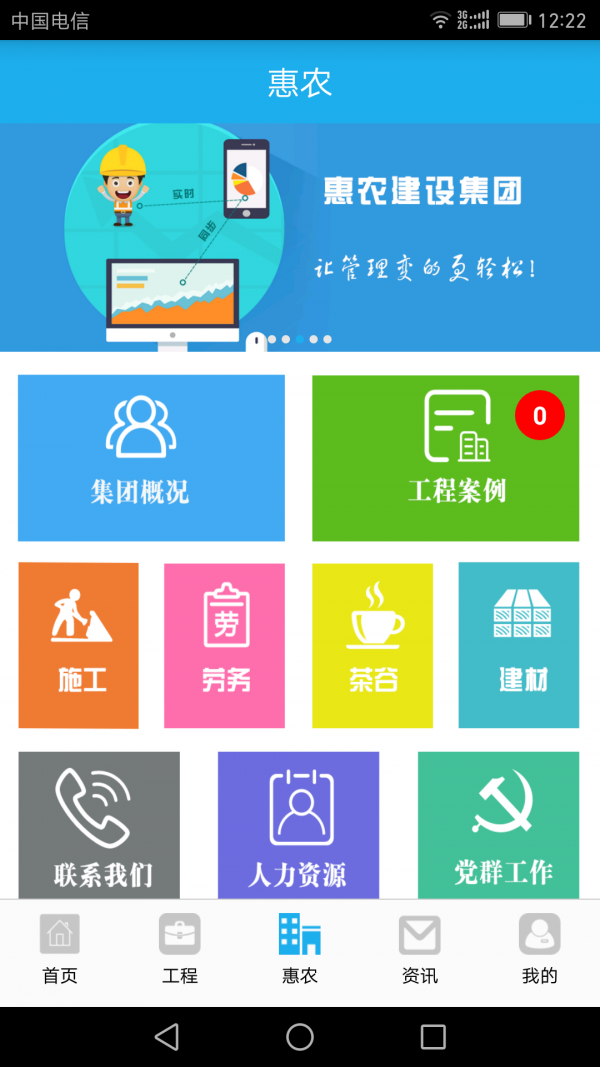Select the 惠农 tab
This screenshot has height=1067, width=600.
(x=300, y=951)
